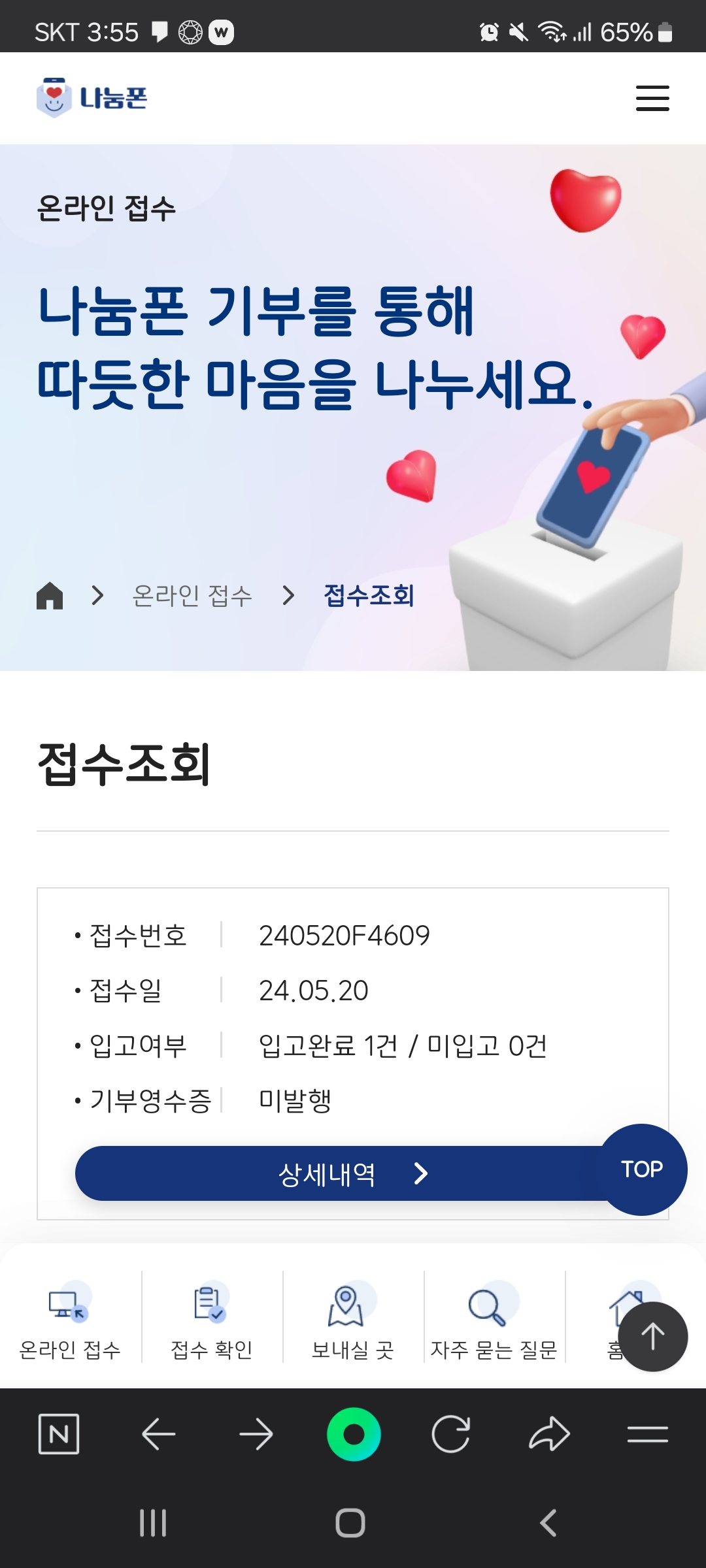Tap the green Naver search button
This screenshot has width=706, height=1568.
coord(354,1434)
